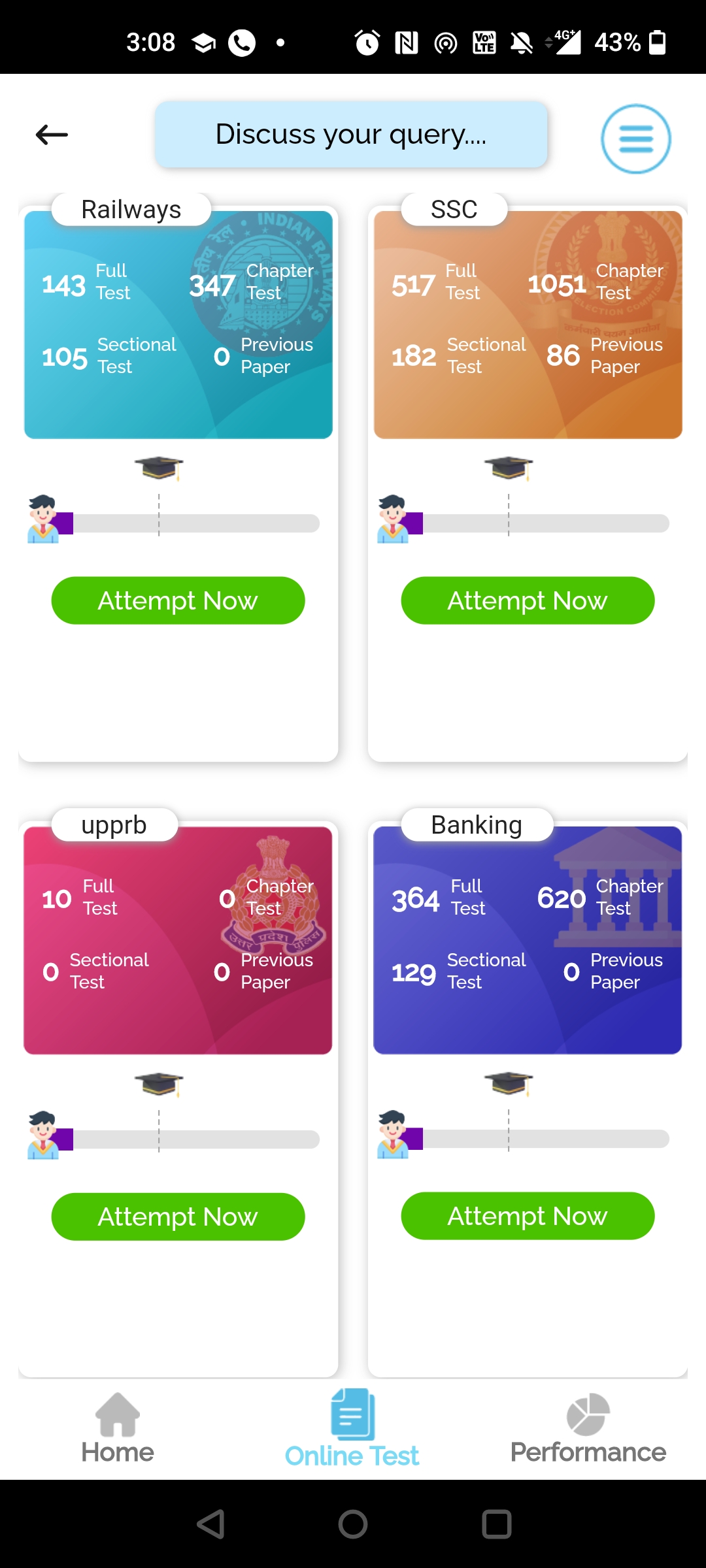Tap the system recent apps button
706x1568 pixels.
pyautogui.click(x=497, y=1524)
